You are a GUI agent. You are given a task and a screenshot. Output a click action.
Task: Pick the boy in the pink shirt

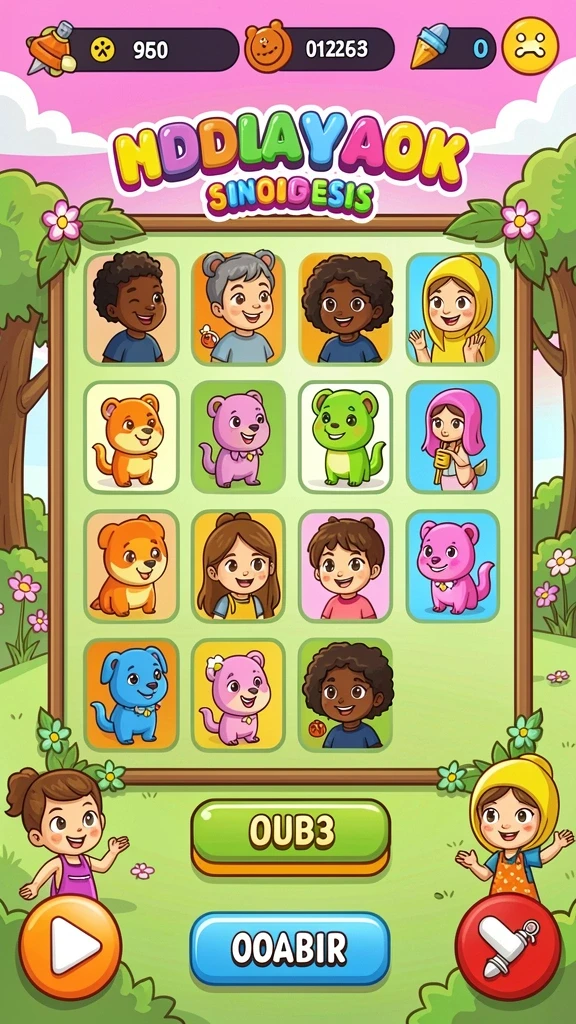[345, 566]
